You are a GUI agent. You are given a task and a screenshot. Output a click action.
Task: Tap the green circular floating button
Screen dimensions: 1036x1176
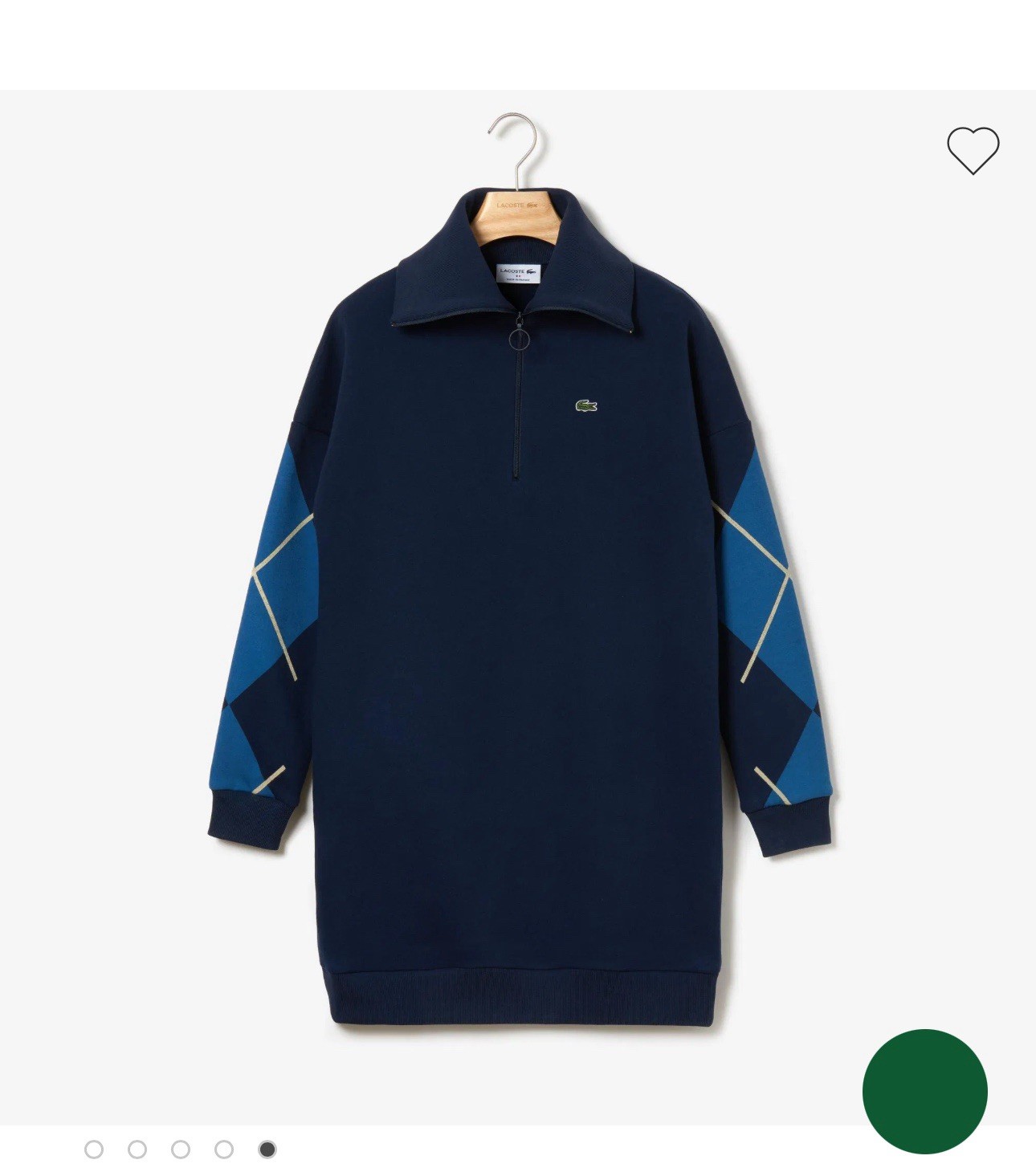(x=924, y=1091)
